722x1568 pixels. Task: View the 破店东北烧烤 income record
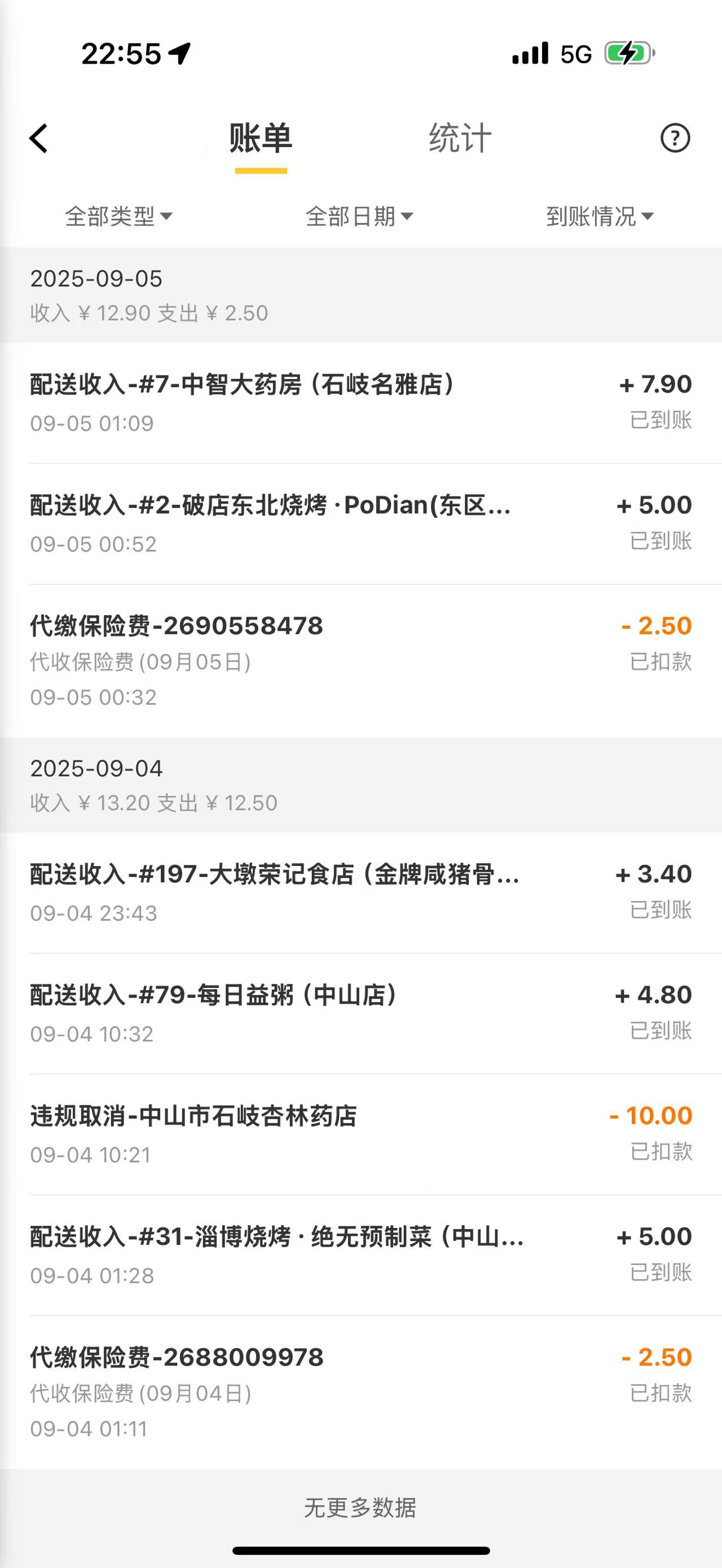(x=360, y=523)
